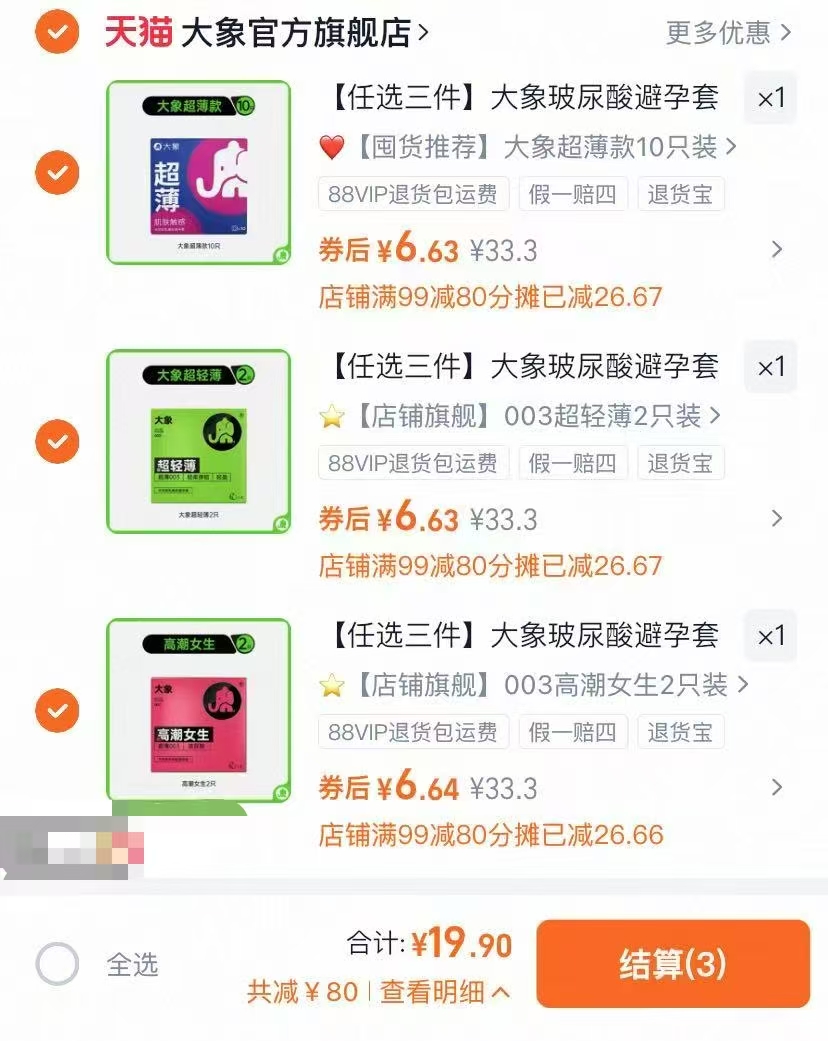Screen dimensions: 828x1041
Task: Deselect the 大象超薄款10只装 item checkbox
Action: [x=57, y=174]
